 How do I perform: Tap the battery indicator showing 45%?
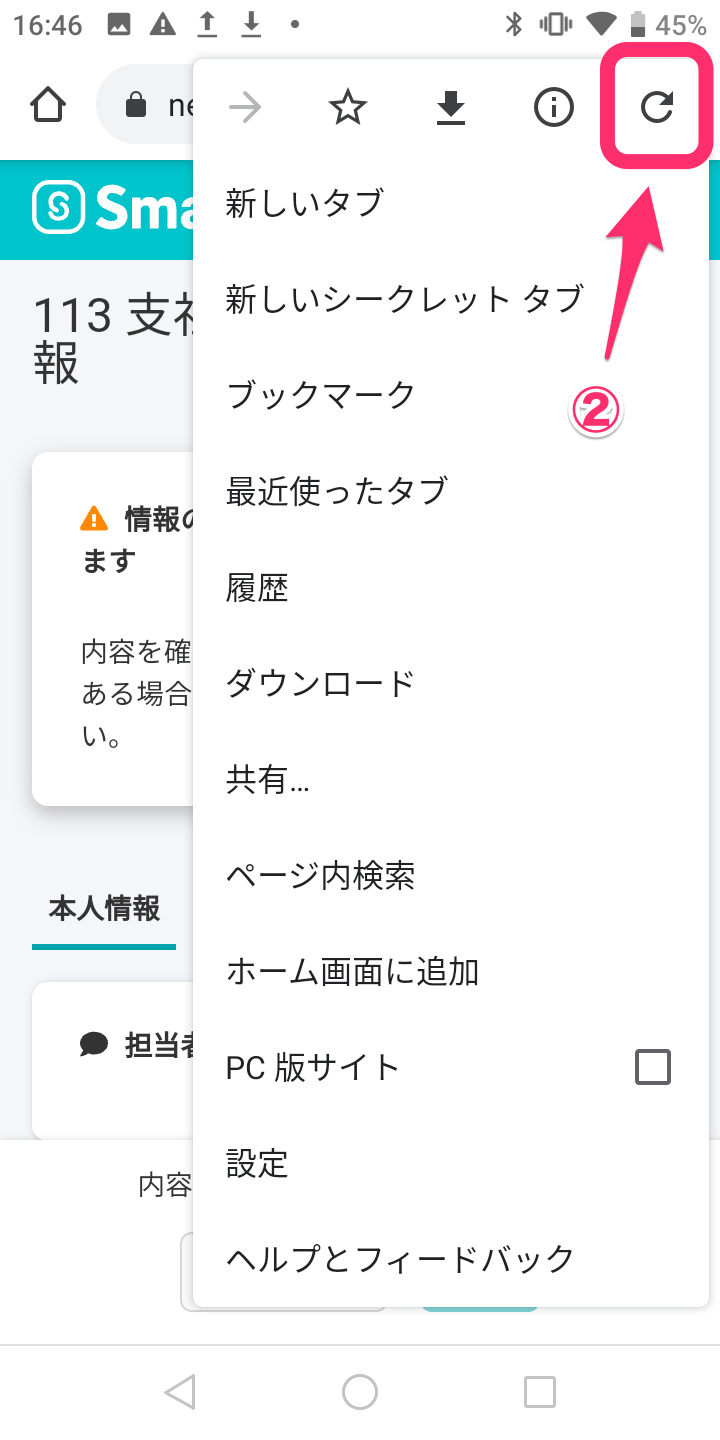click(x=639, y=25)
